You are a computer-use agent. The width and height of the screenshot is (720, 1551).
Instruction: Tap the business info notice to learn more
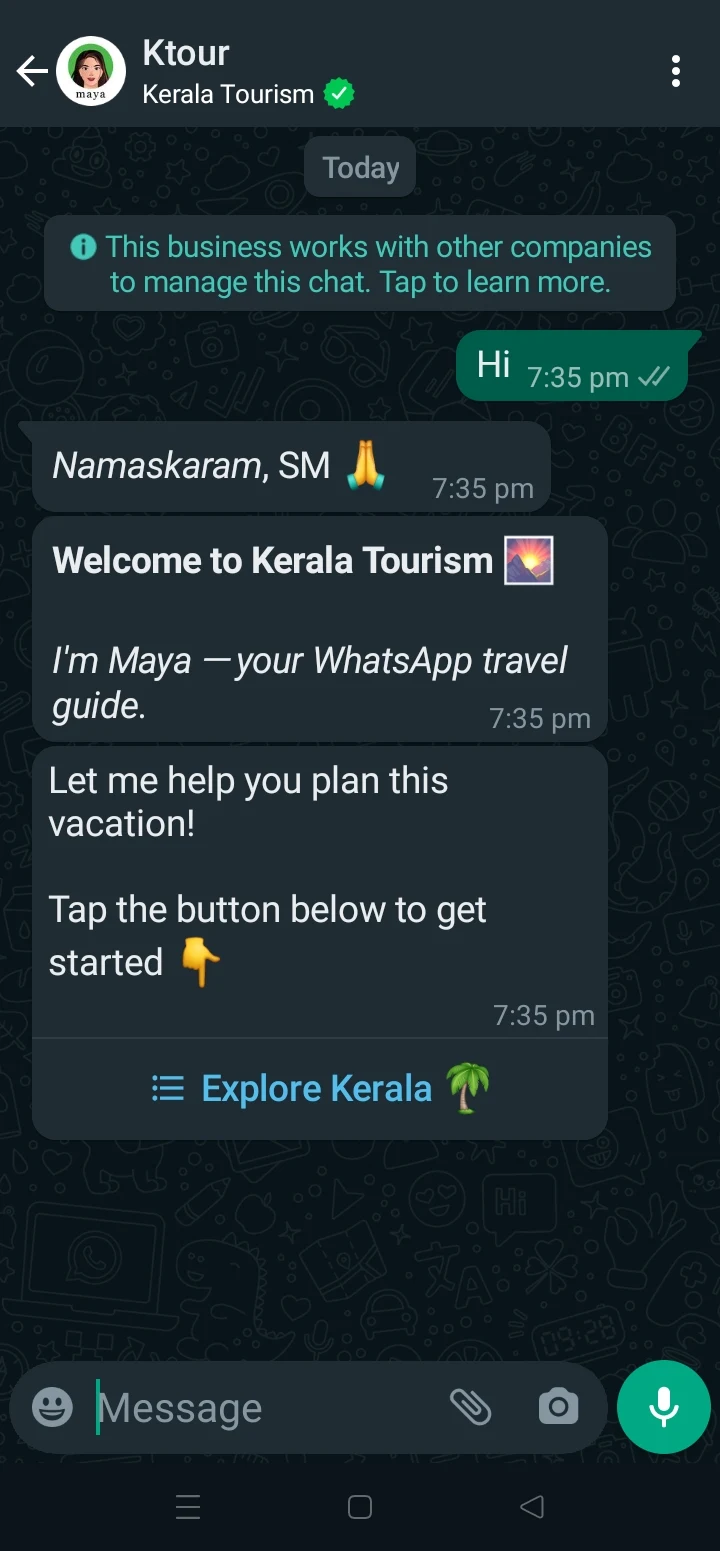click(x=360, y=264)
